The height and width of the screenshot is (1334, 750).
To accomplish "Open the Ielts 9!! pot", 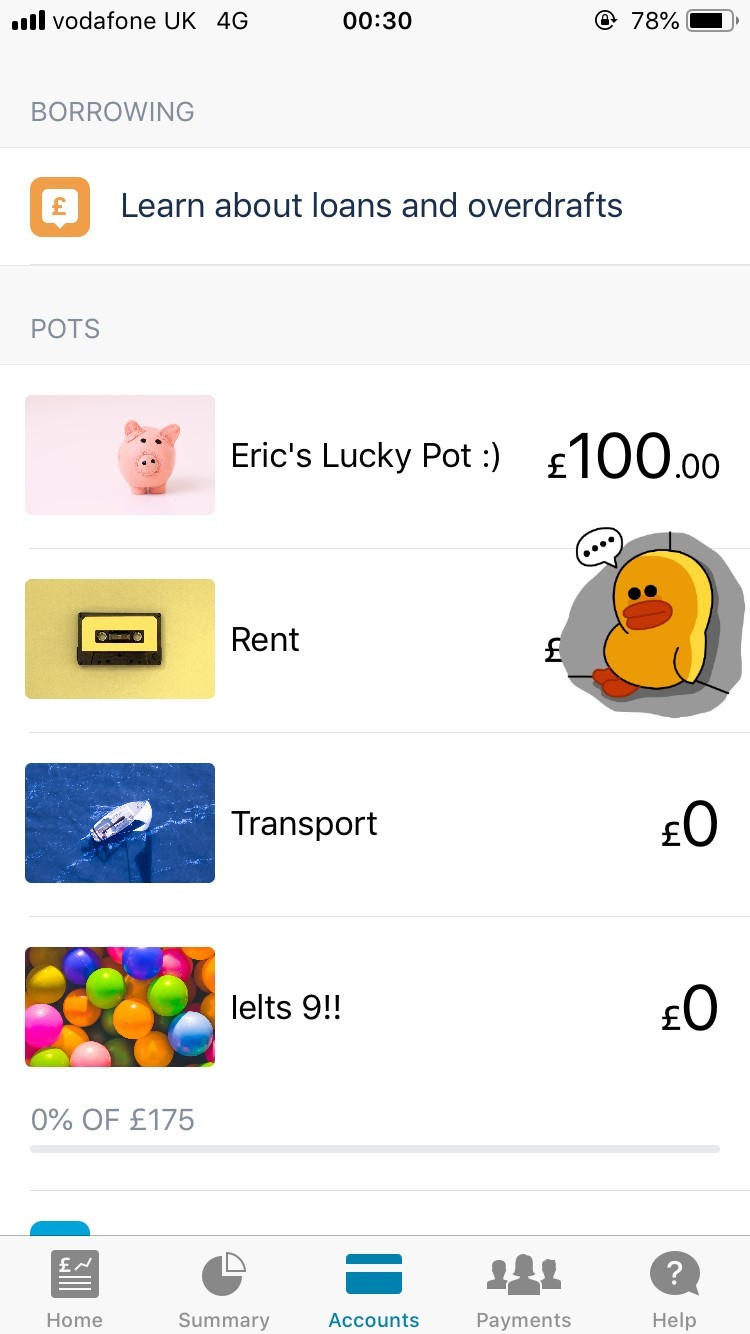I will (x=286, y=1008).
